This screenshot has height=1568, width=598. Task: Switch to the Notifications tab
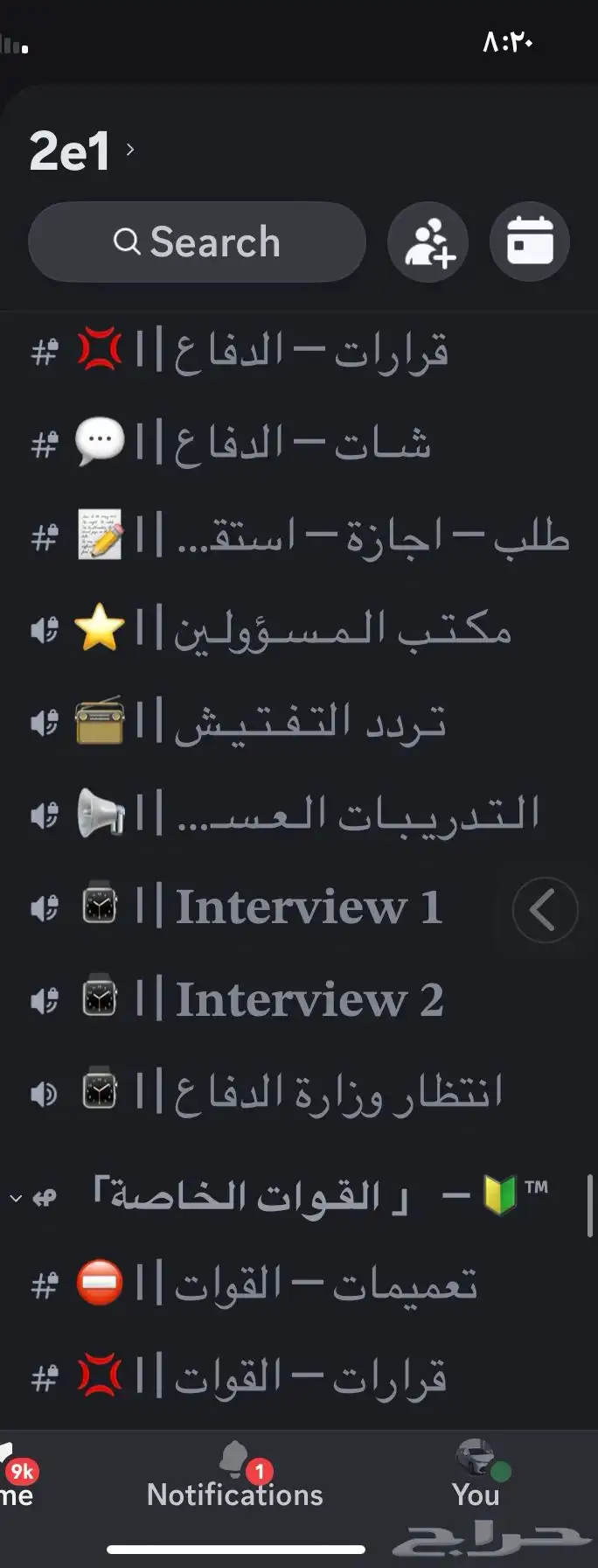pyautogui.click(x=235, y=1480)
